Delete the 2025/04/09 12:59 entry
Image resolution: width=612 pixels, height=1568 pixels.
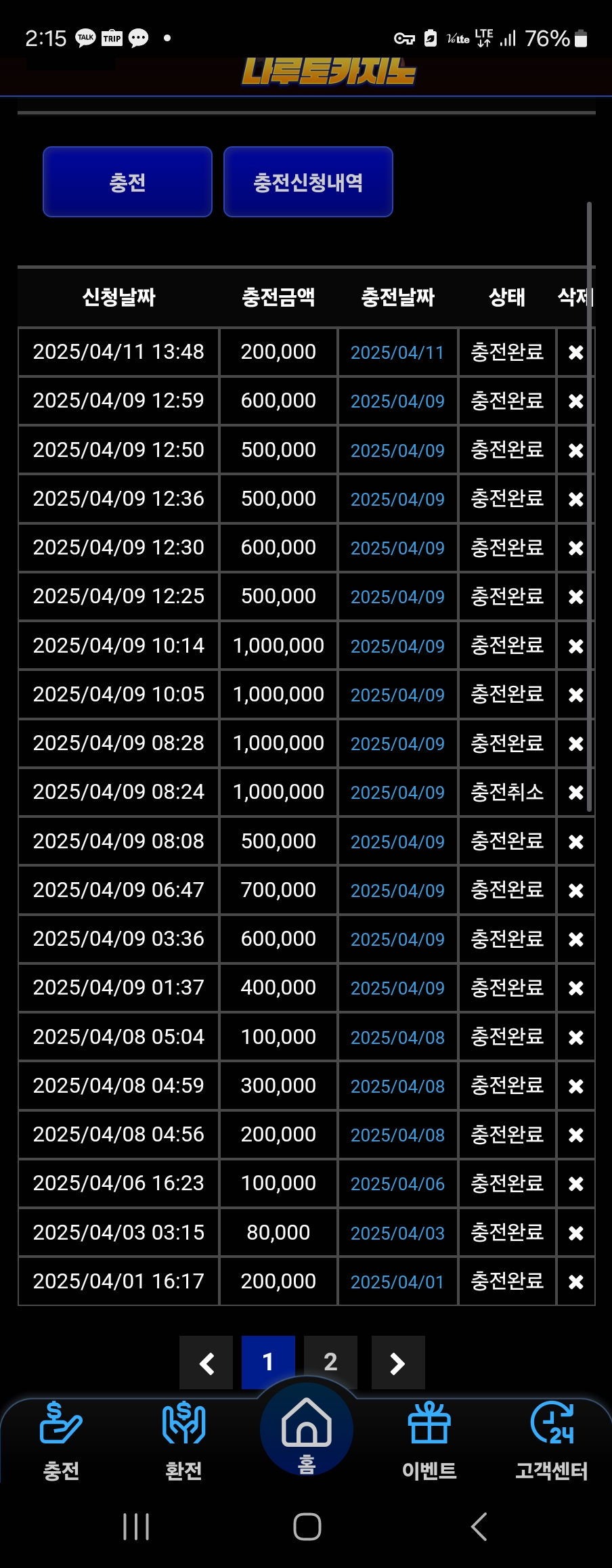tap(576, 401)
